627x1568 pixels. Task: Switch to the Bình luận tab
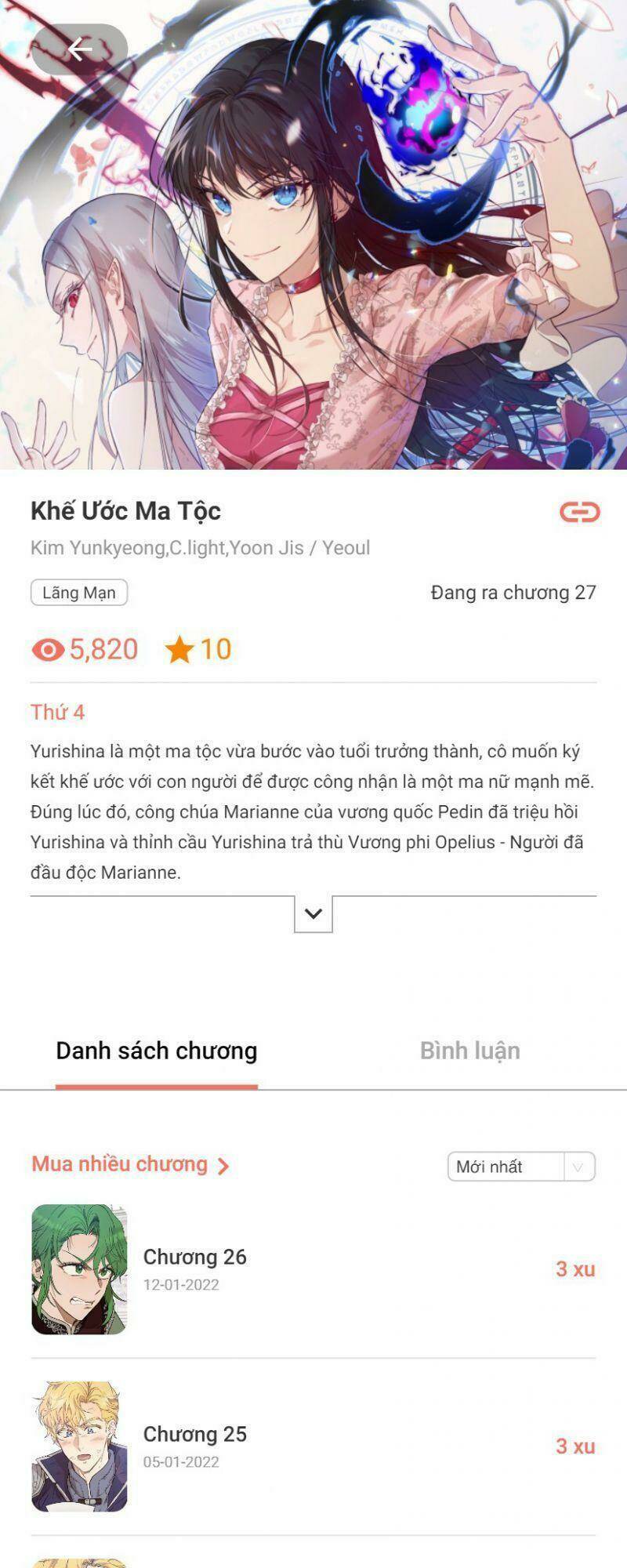(x=469, y=1051)
